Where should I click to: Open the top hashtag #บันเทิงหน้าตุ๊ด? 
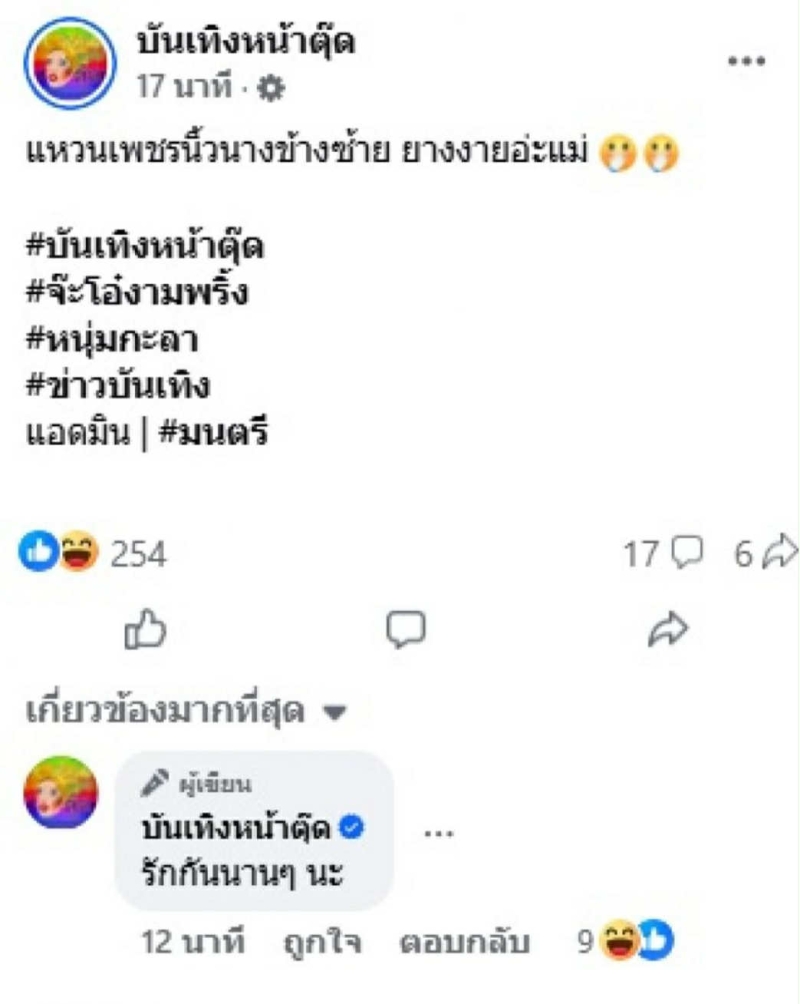coord(147,247)
